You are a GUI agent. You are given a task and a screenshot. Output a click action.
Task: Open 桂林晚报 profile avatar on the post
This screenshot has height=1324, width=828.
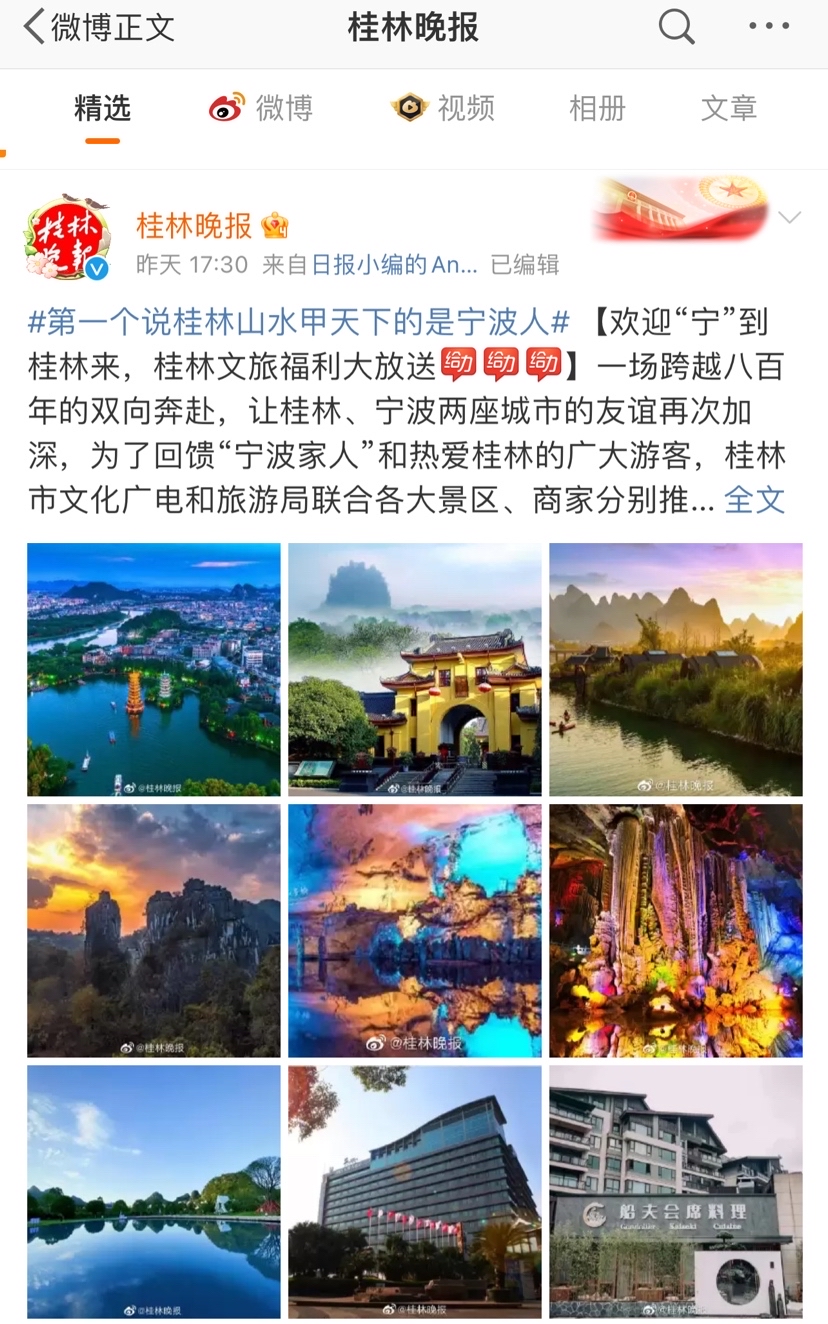67,238
